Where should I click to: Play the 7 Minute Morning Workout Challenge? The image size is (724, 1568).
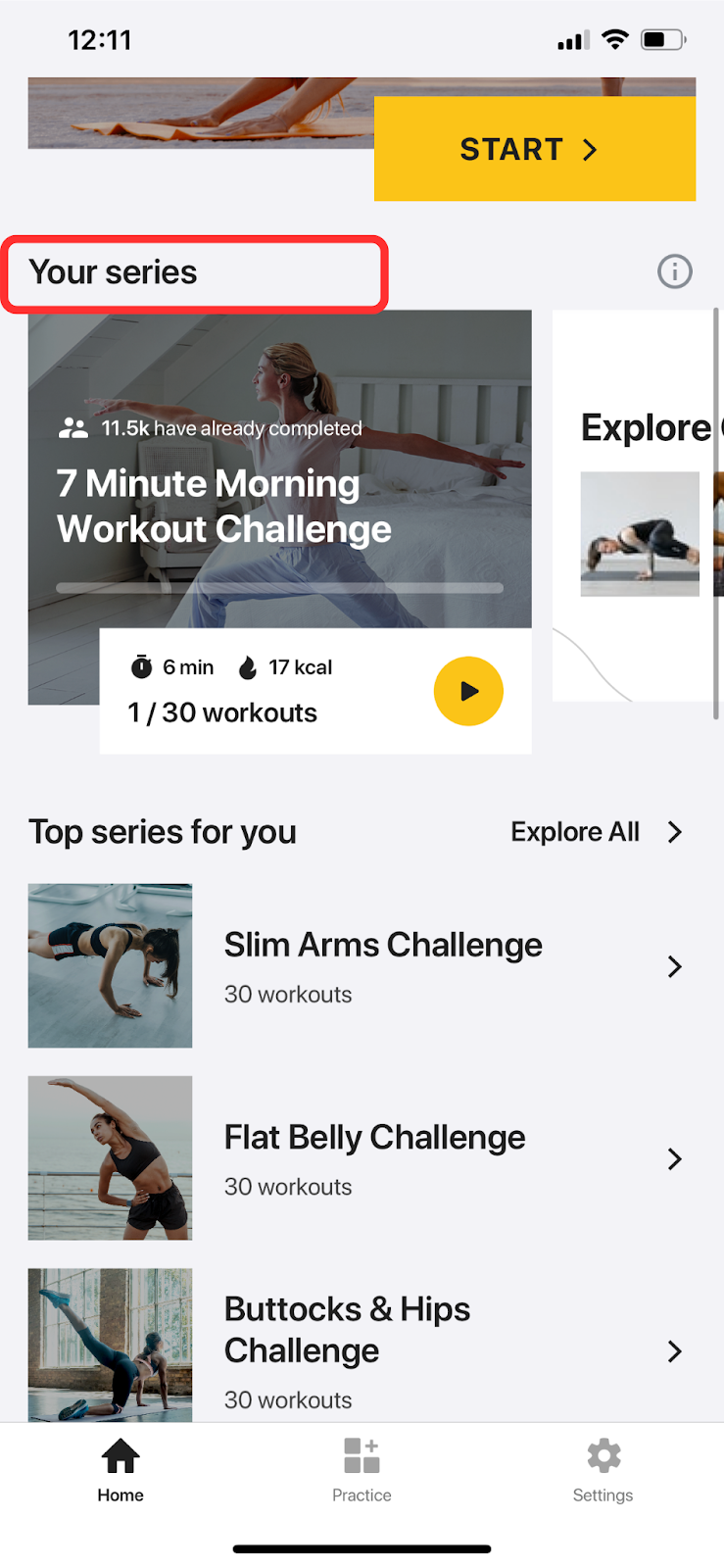[x=468, y=691]
